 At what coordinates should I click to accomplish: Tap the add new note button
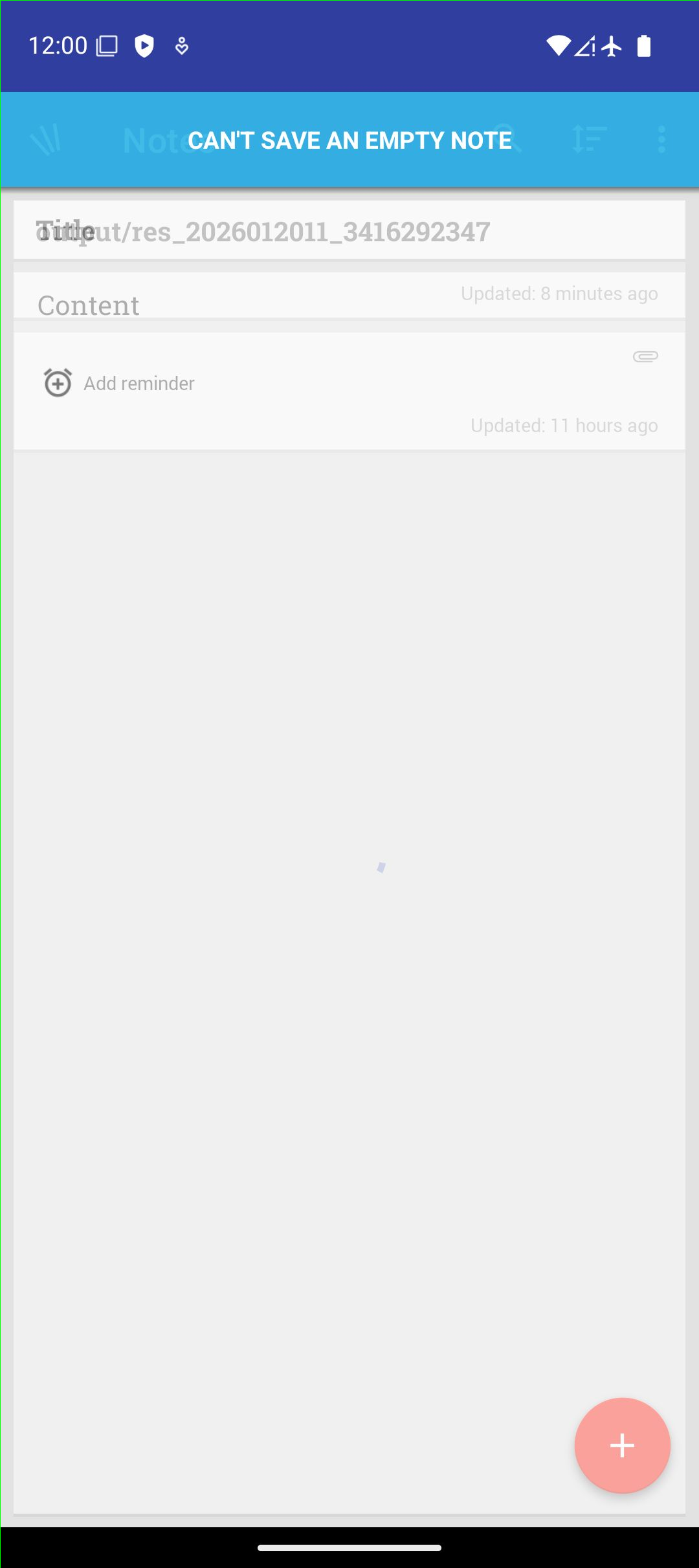click(622, 1445)
